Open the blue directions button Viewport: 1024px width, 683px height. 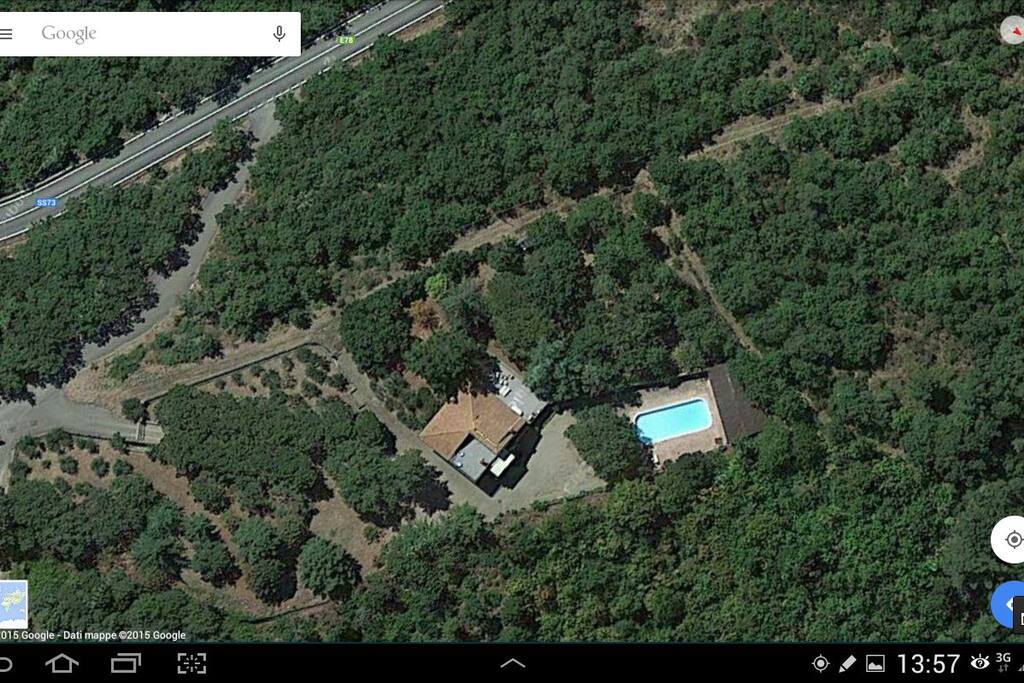pos(1010,604)
